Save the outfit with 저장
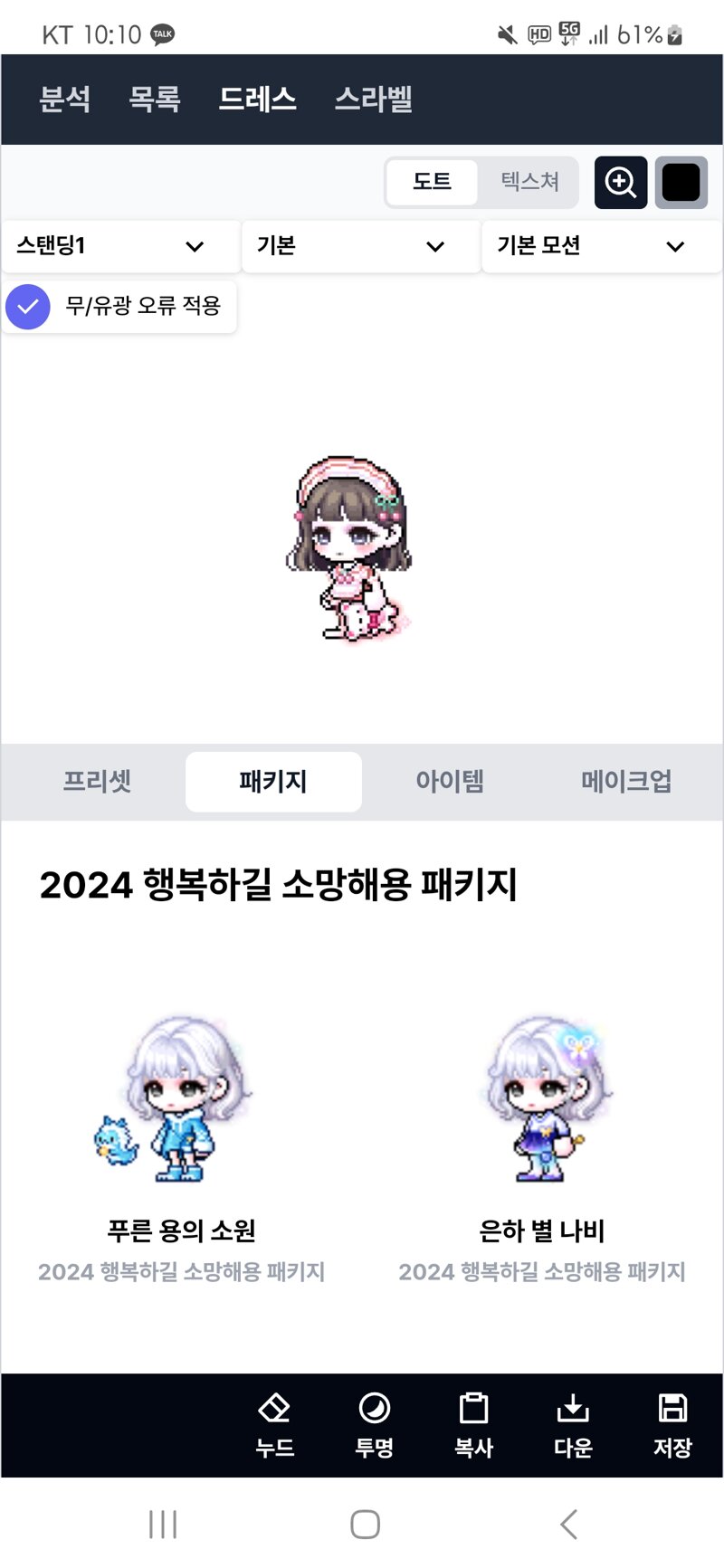724x1568 pixels. click(x=672, y=1425)
